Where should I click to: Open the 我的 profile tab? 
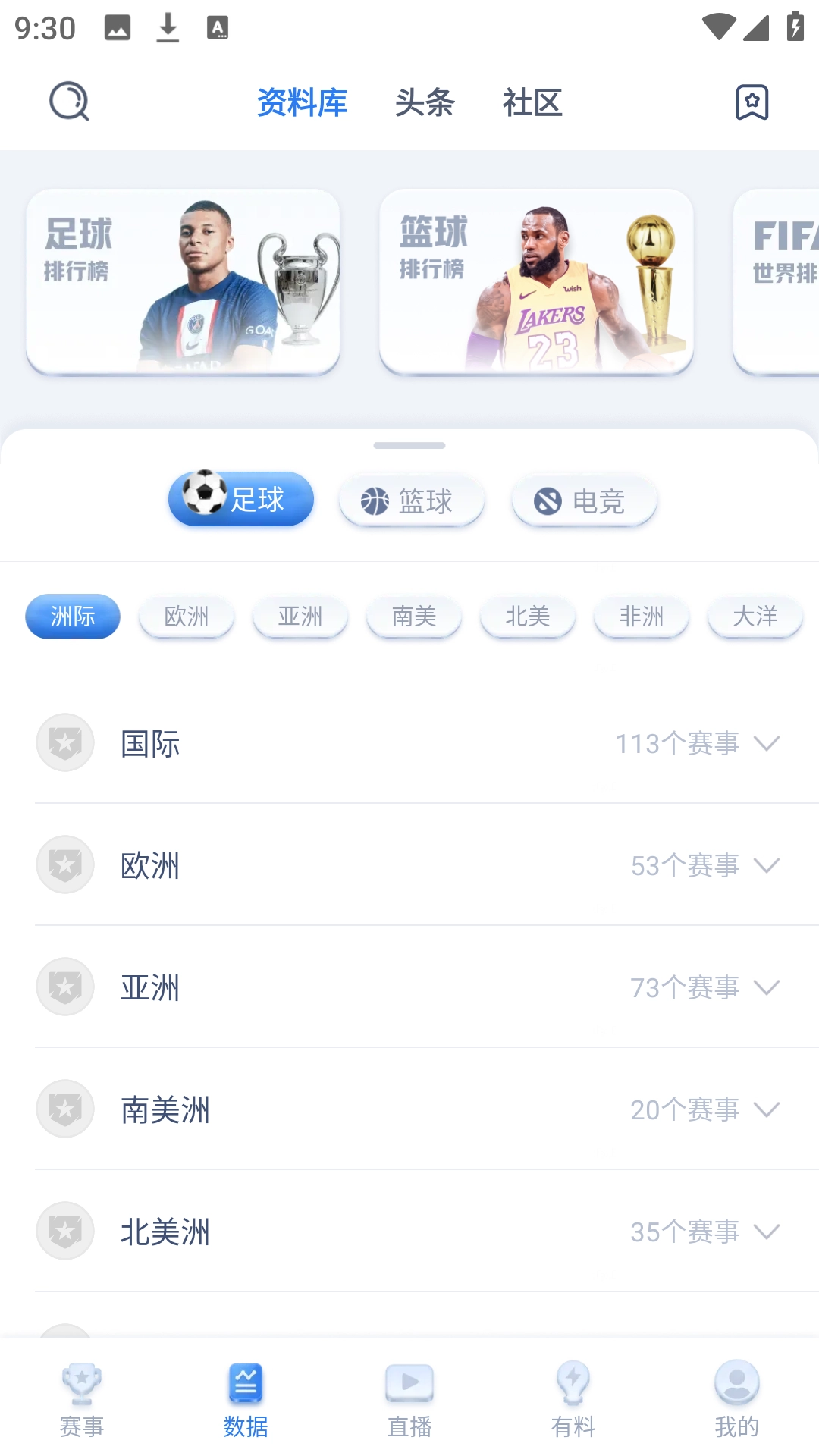[x=736, y=1400]
